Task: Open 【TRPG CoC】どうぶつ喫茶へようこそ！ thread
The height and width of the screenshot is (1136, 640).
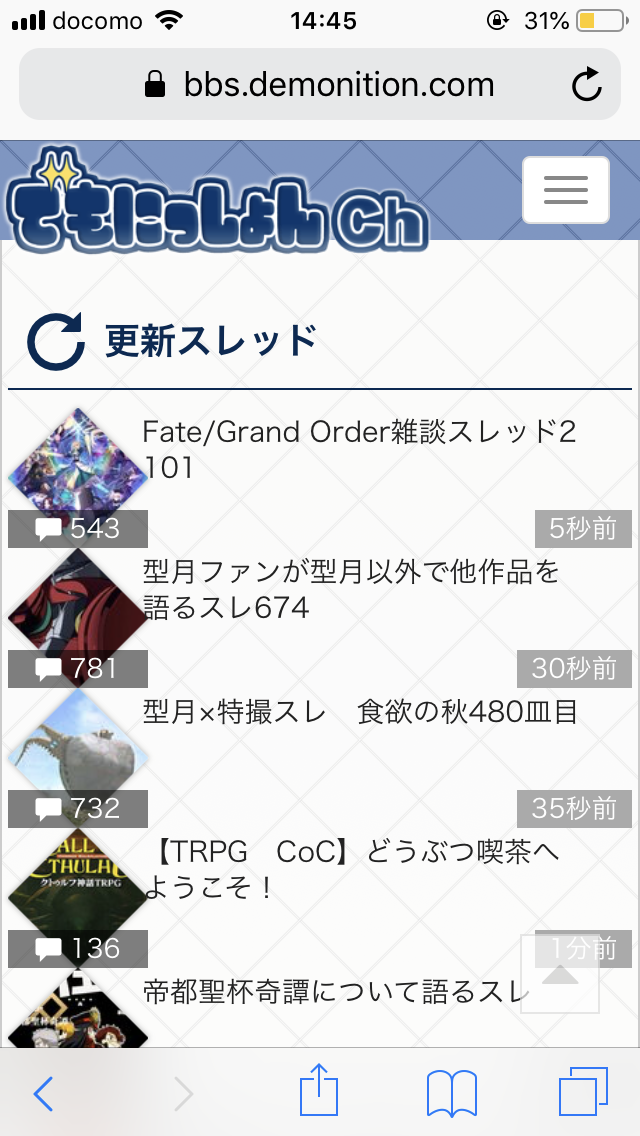Action: [x=350, y=870]
